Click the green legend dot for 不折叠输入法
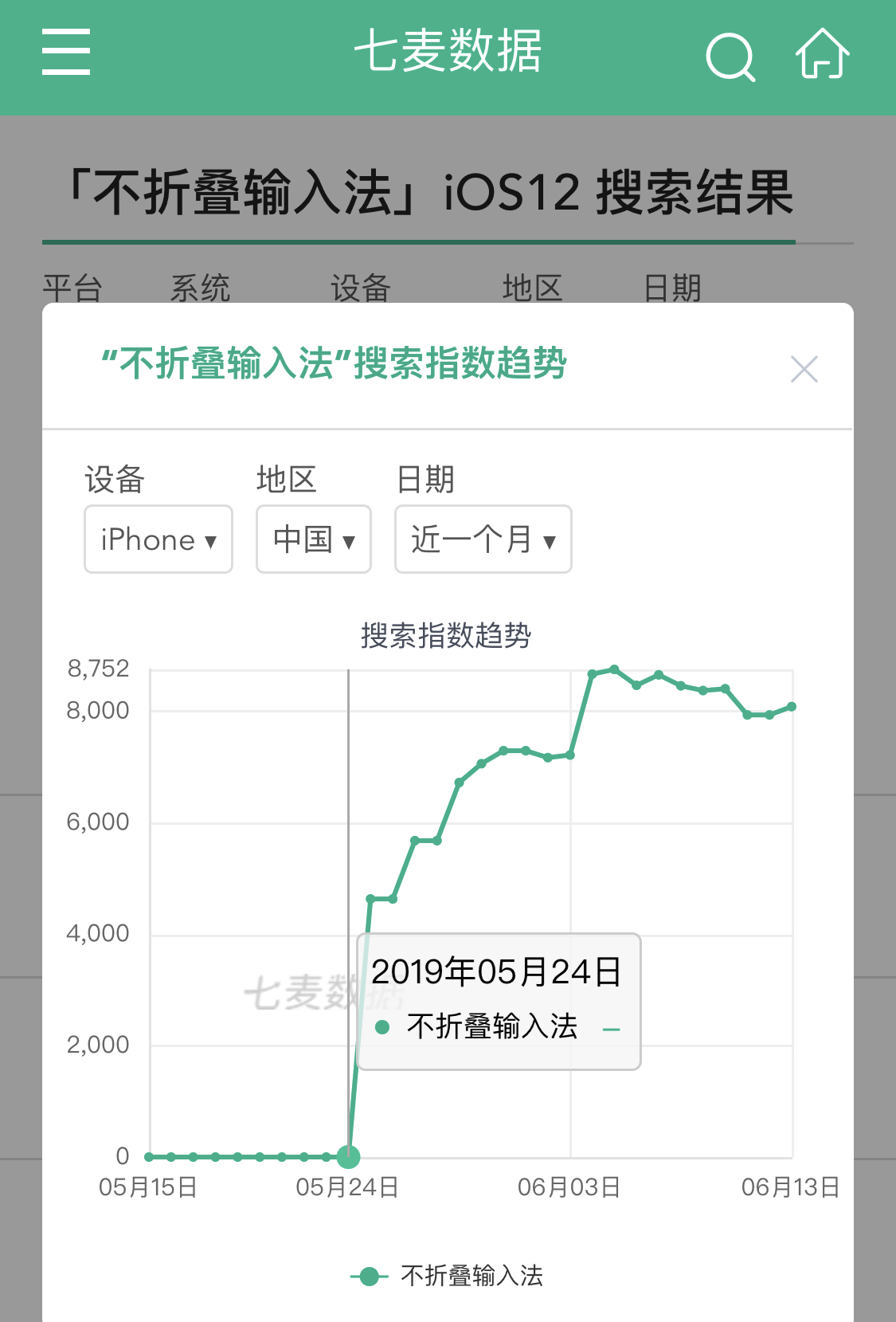 pos(369,1276)
